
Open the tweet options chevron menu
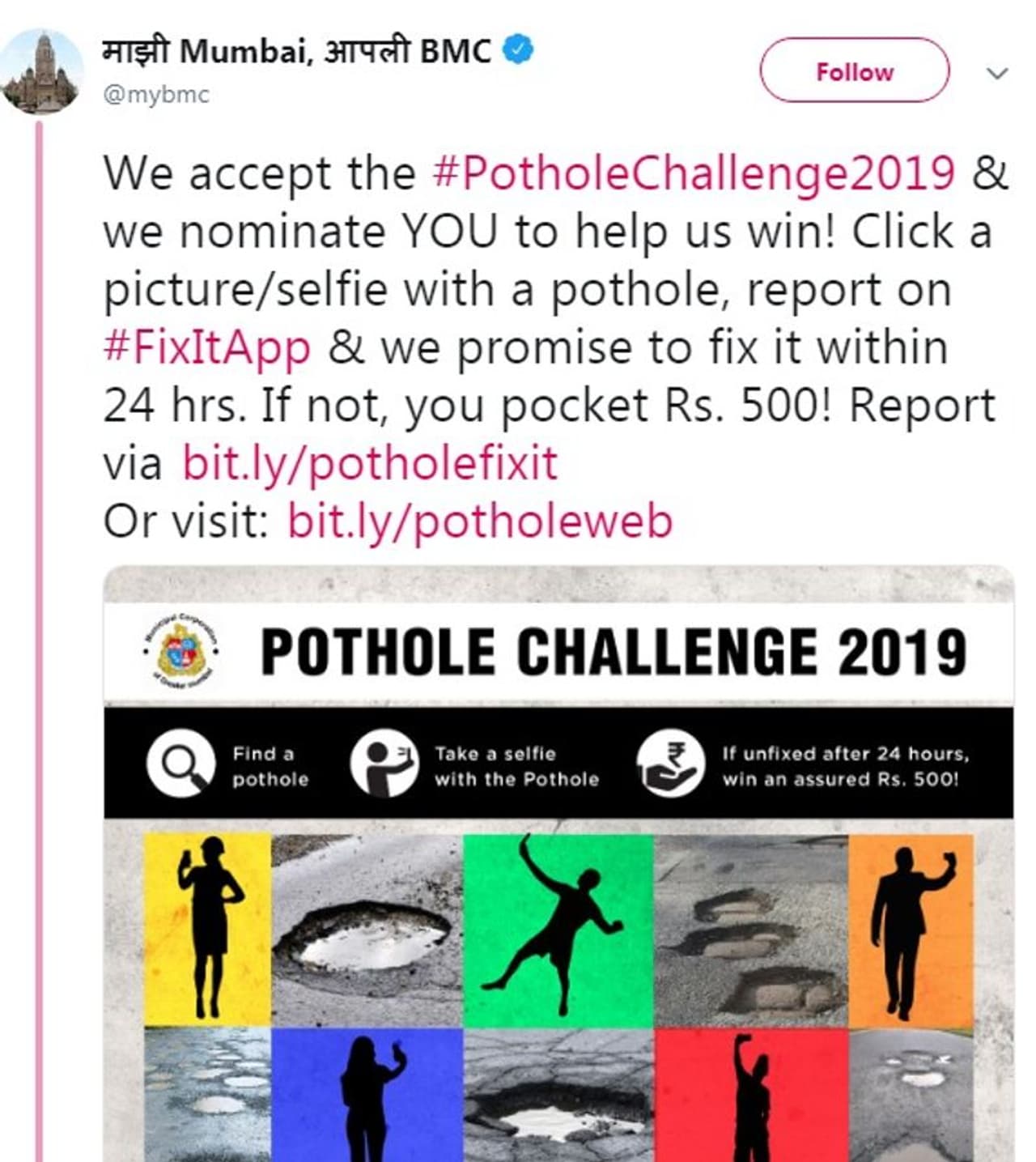(997, 73)
